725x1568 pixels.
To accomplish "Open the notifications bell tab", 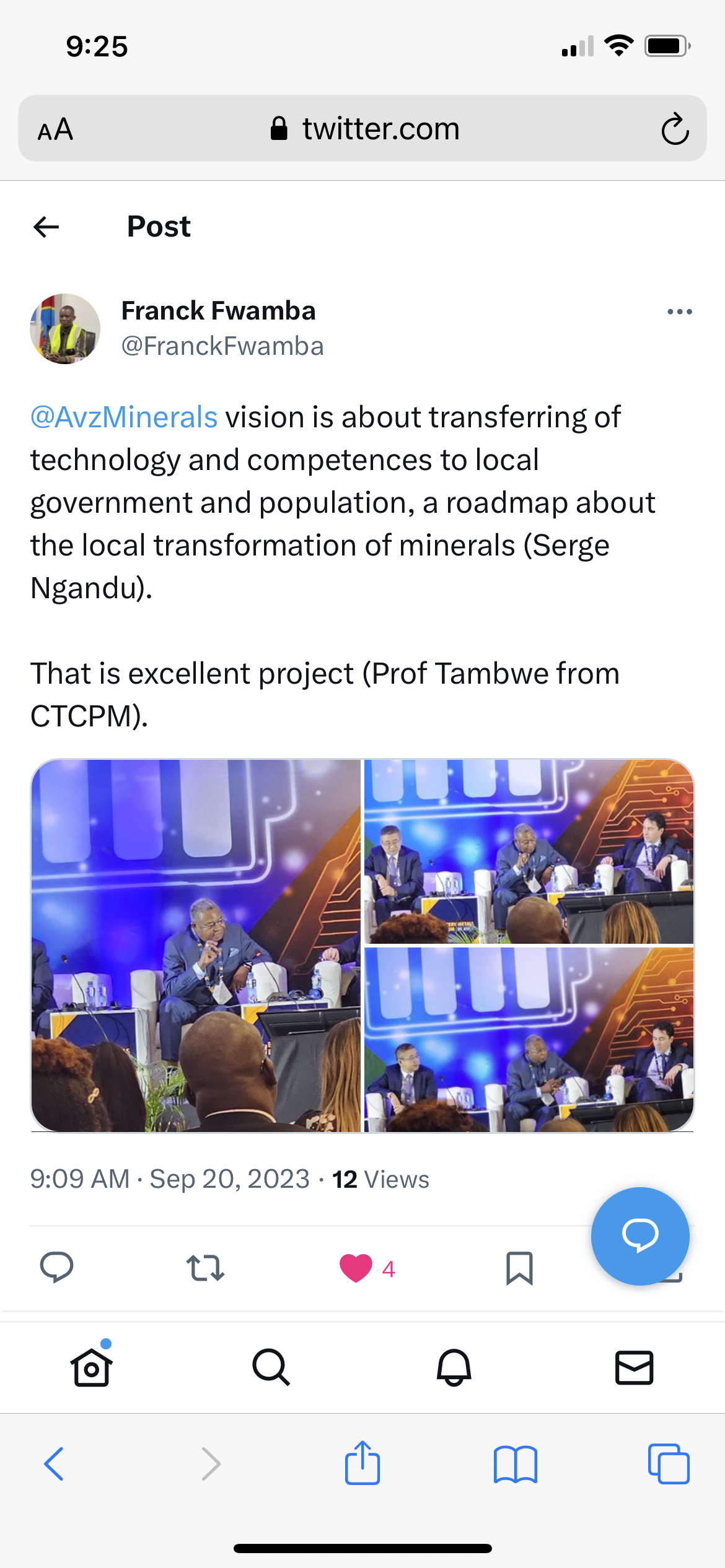I will [454, 1367].
